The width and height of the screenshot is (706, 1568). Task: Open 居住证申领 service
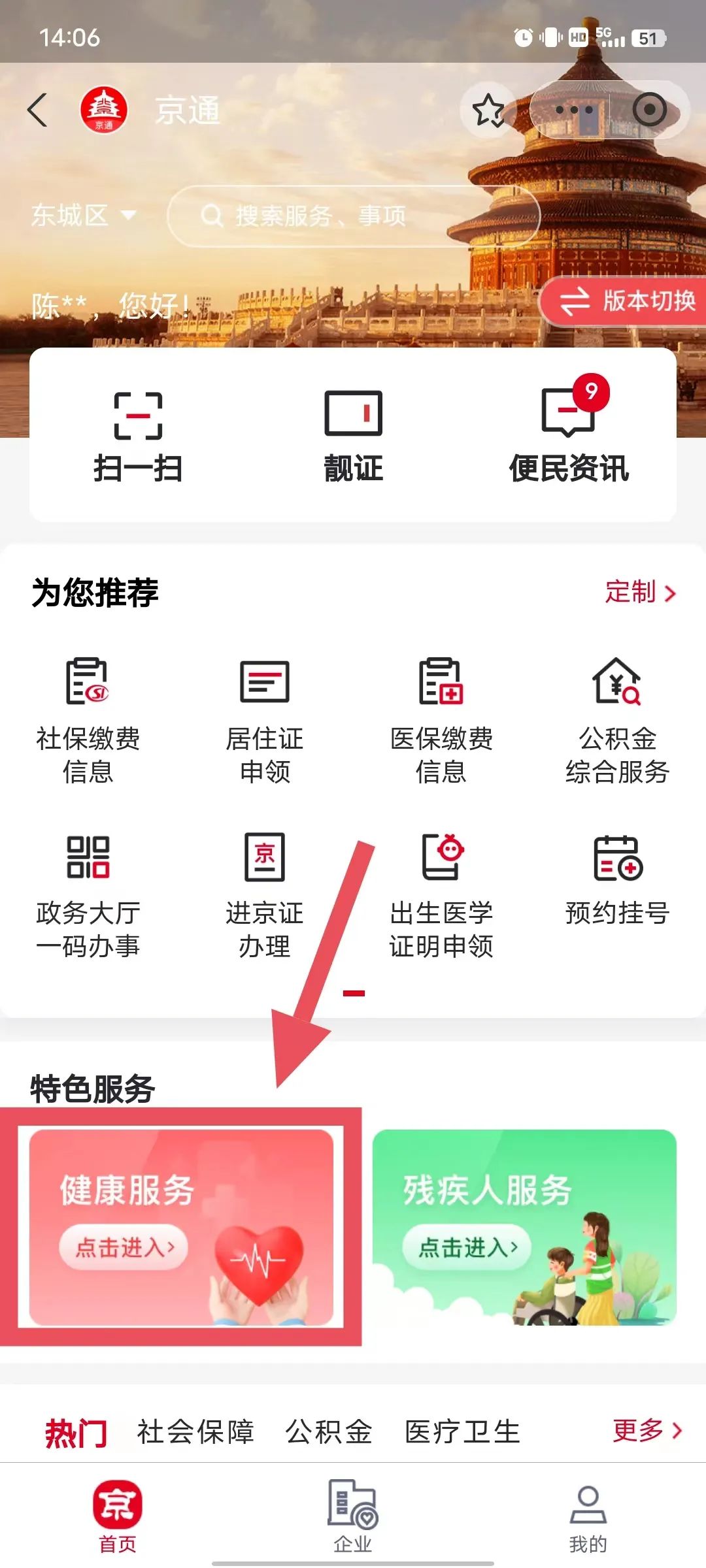click(265, 720)
